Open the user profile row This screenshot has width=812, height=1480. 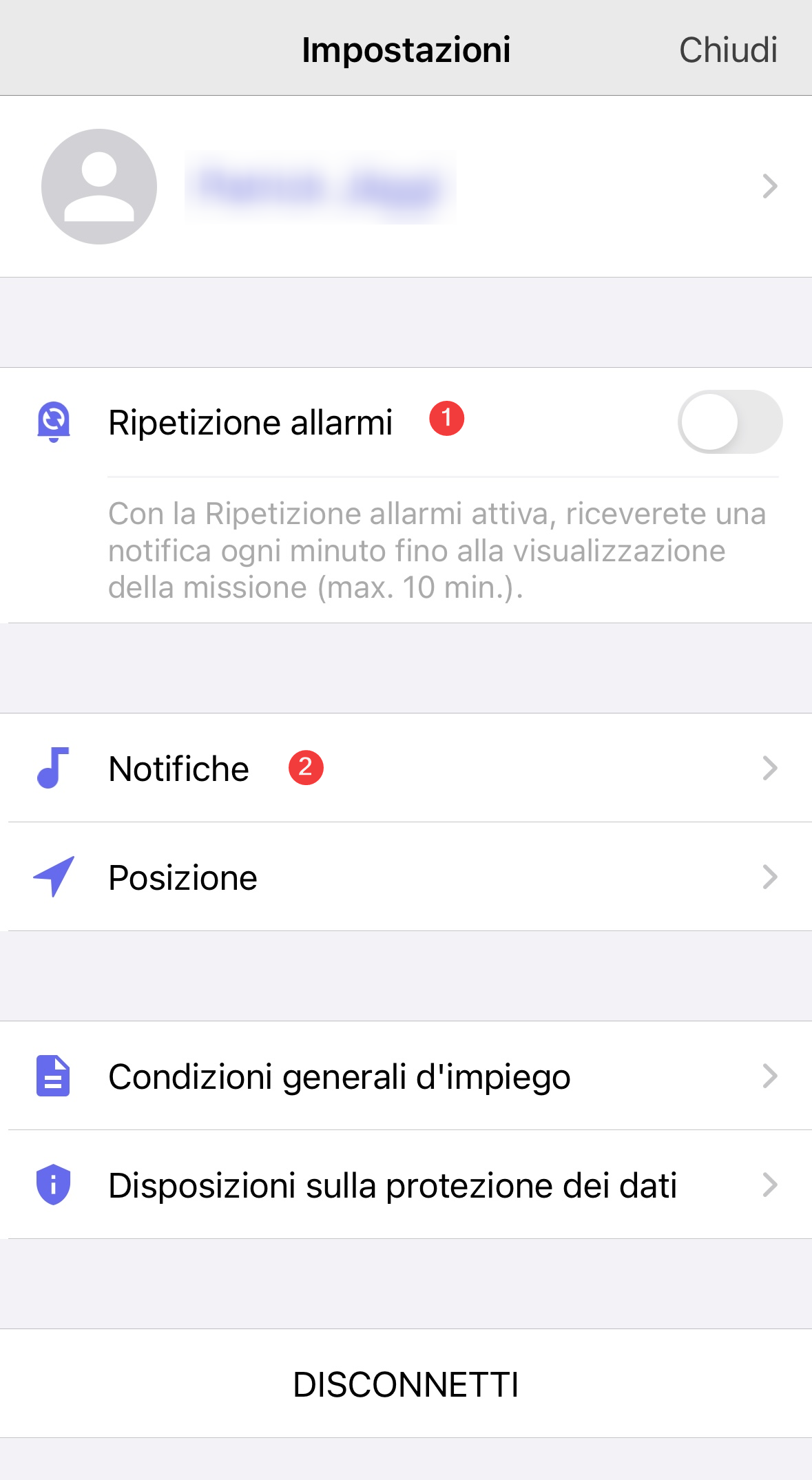pyautogui.click(x=406, y=187)
